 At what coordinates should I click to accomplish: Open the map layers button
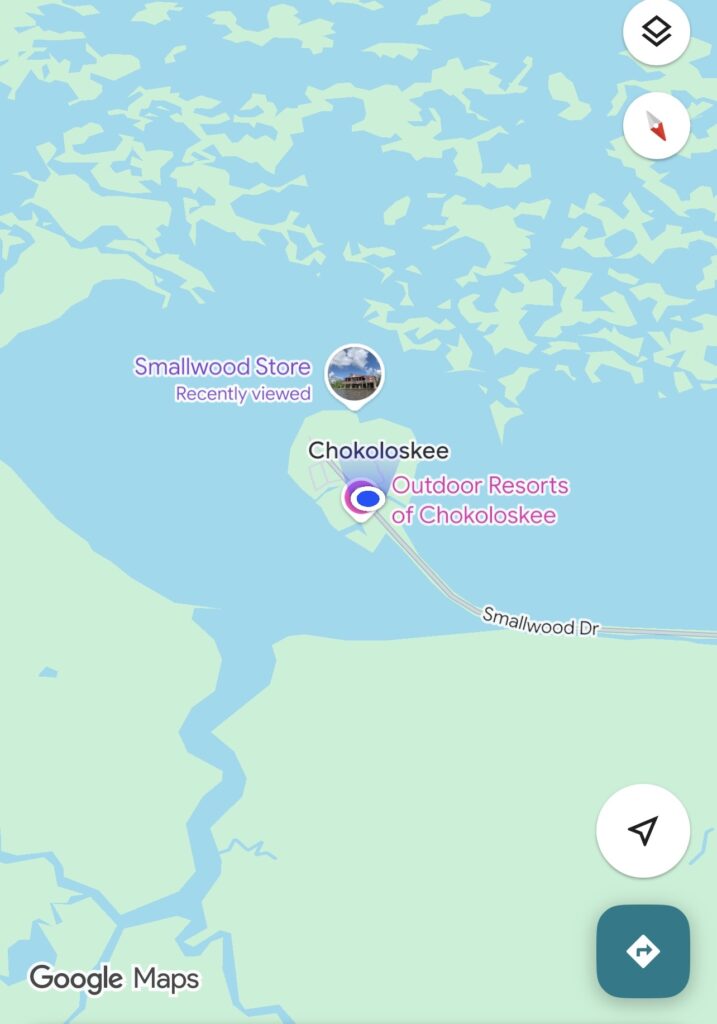[656, 31]
